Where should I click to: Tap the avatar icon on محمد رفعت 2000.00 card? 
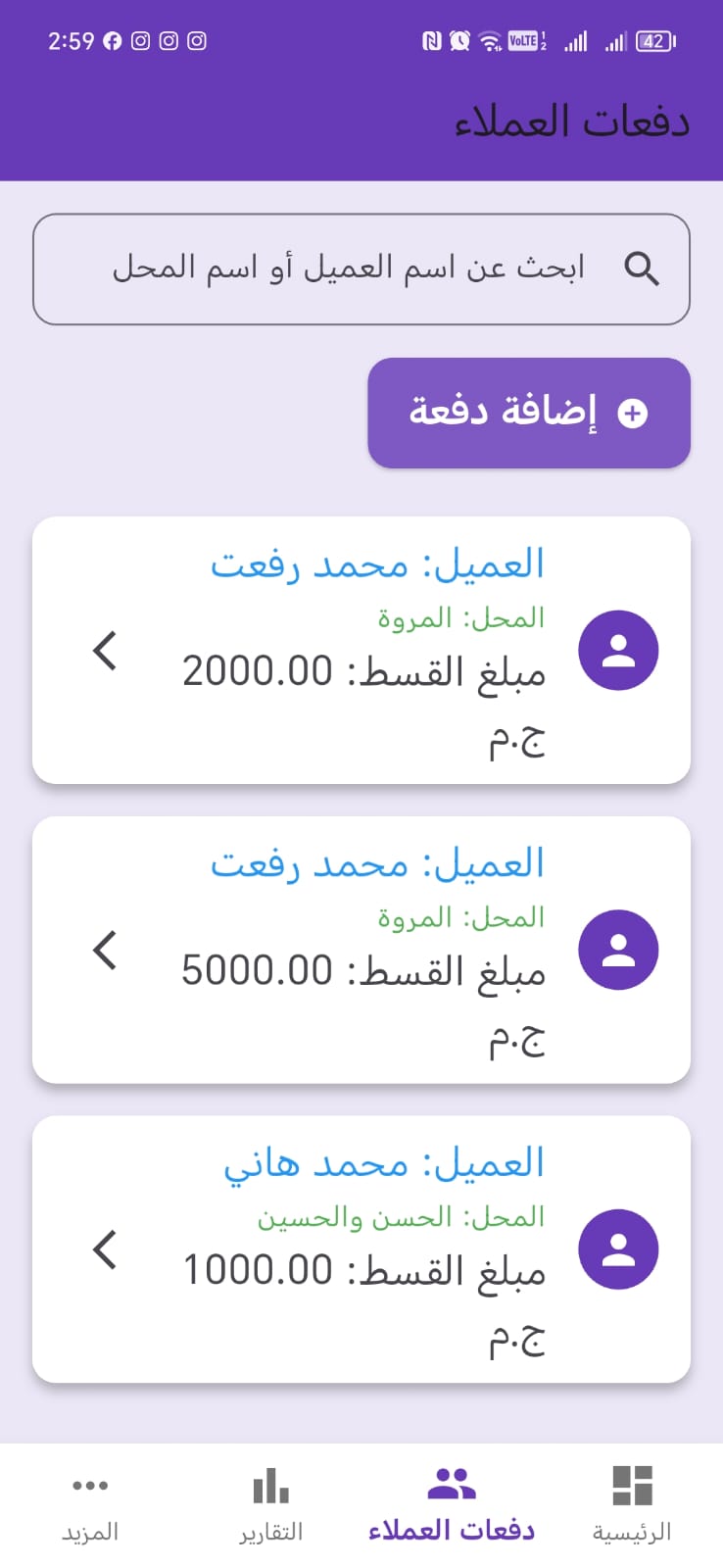tap(618, 651)
